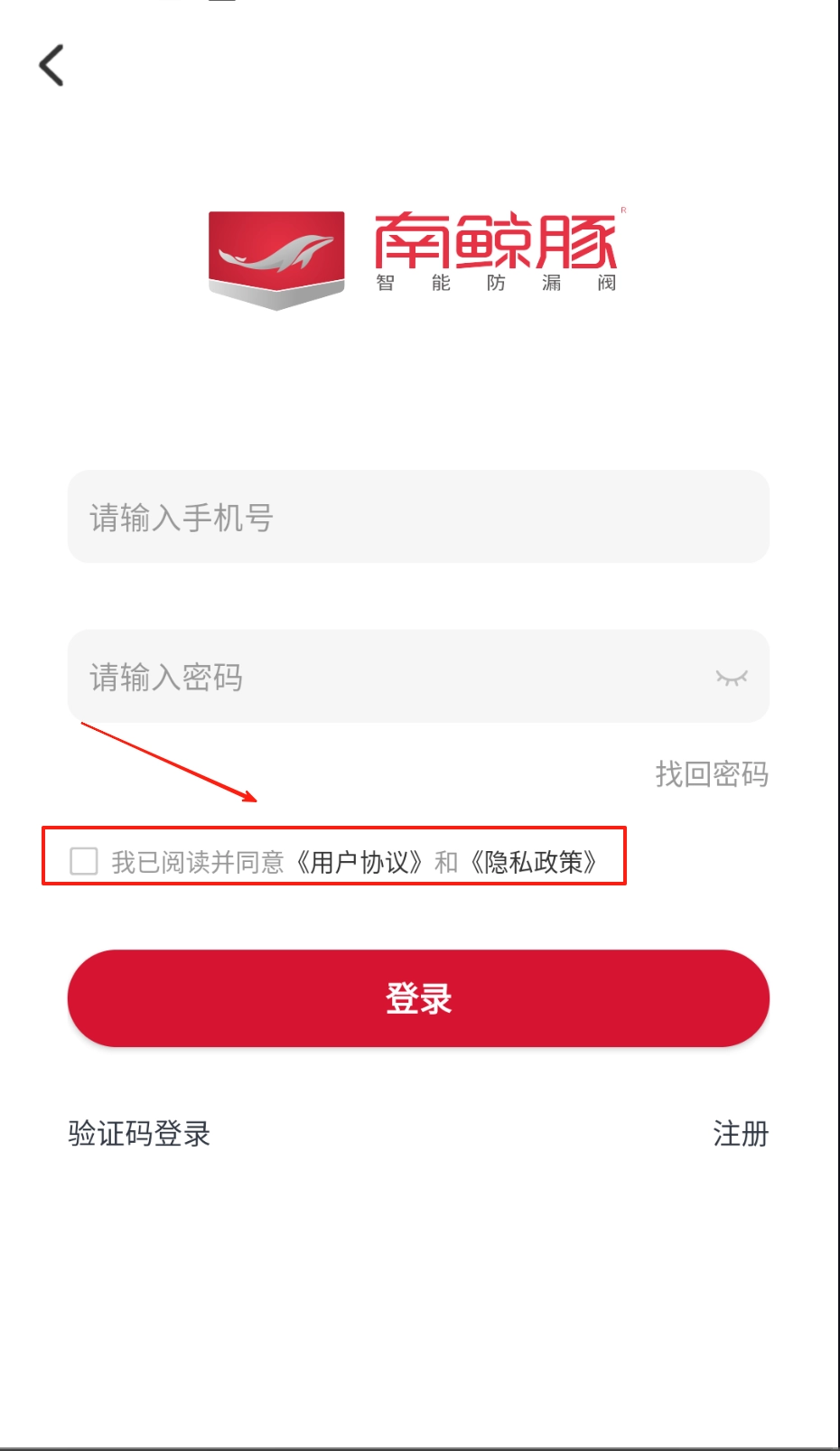
Task: Open 找回密码 to recover password
Action: (x=711, y=774)
